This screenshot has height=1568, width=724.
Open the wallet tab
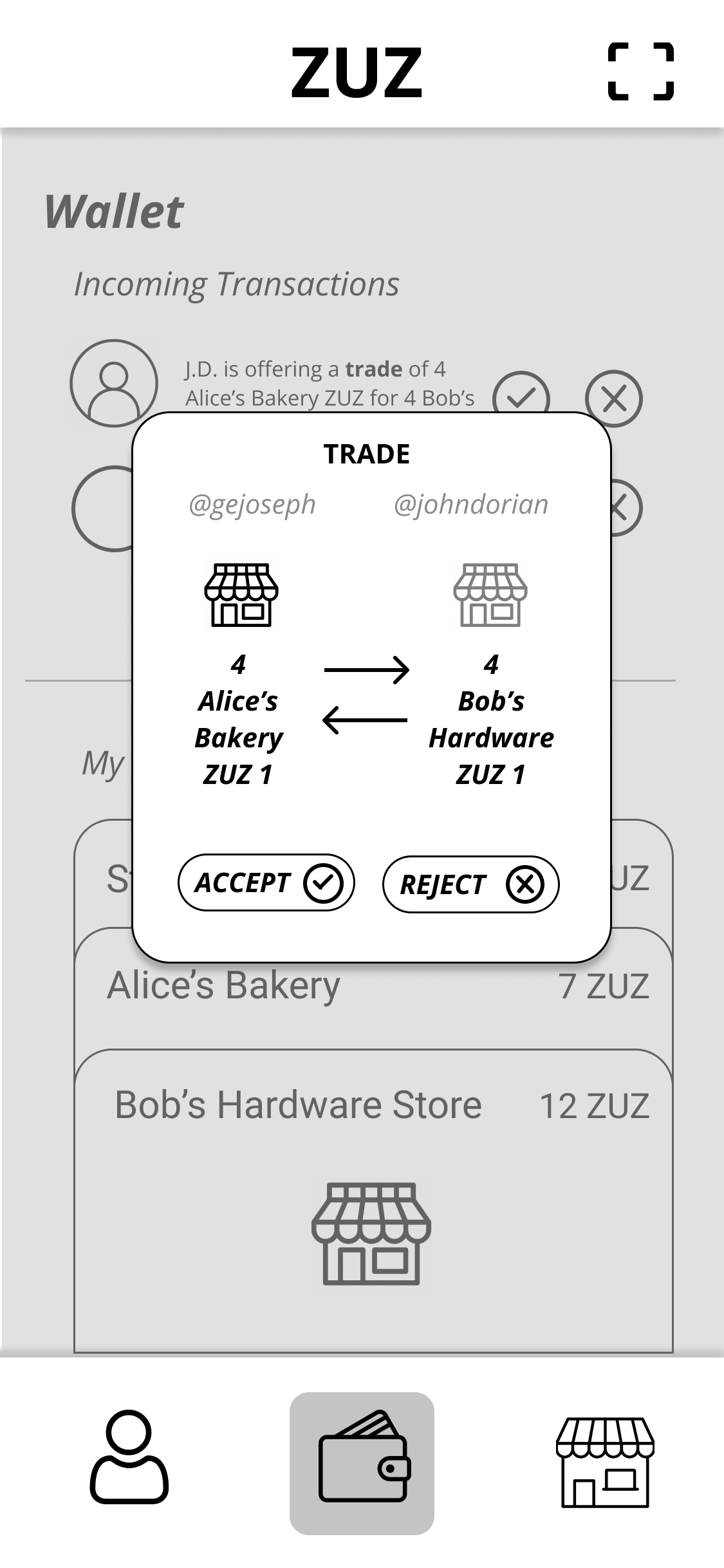coord(362,1463)
